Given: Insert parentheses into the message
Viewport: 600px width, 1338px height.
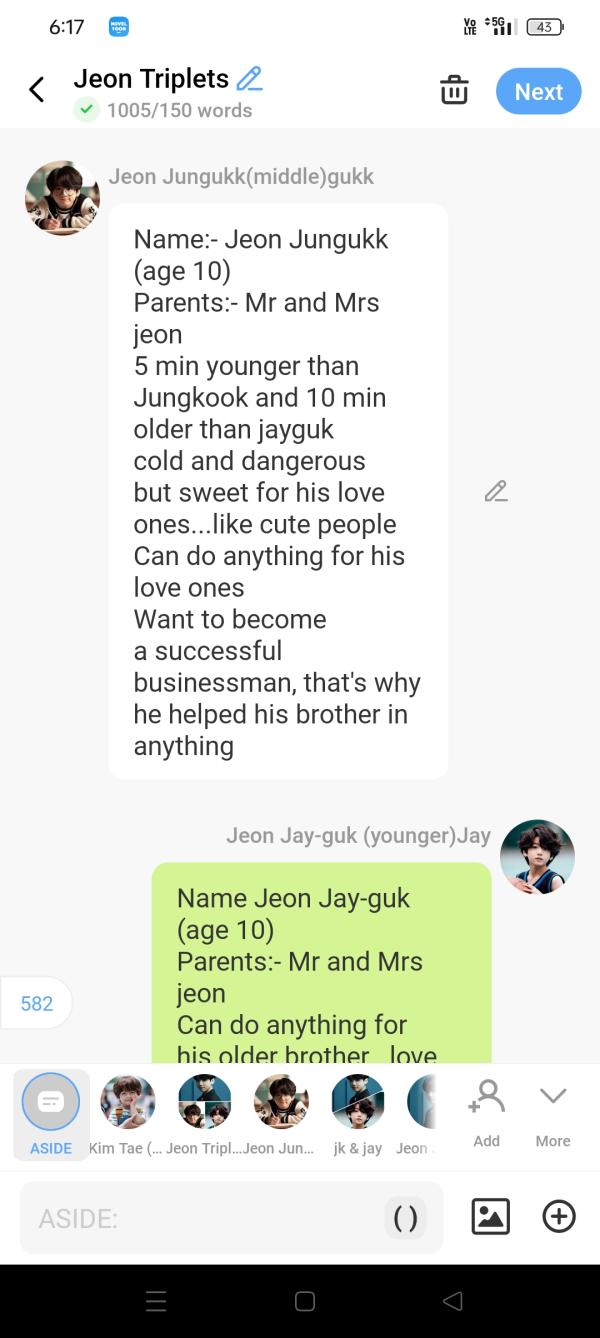Looking at the screenshot, I should tap(405, 1218).
